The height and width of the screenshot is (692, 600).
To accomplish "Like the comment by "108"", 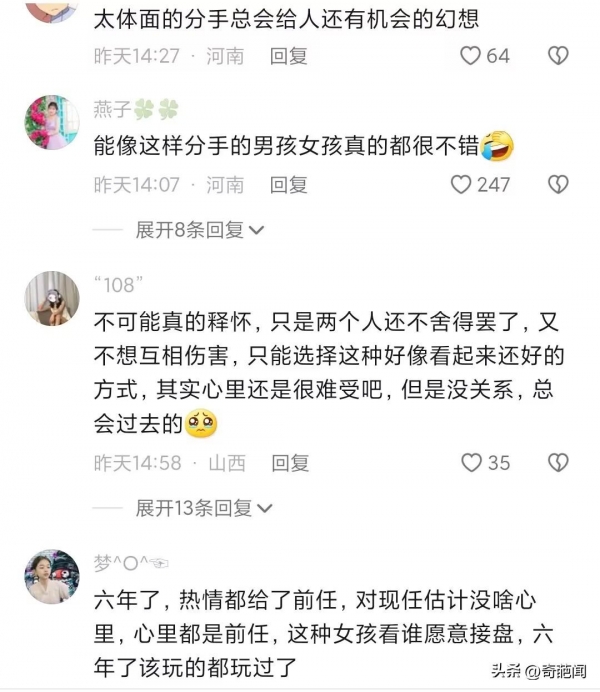I will [x=470, y=463].
